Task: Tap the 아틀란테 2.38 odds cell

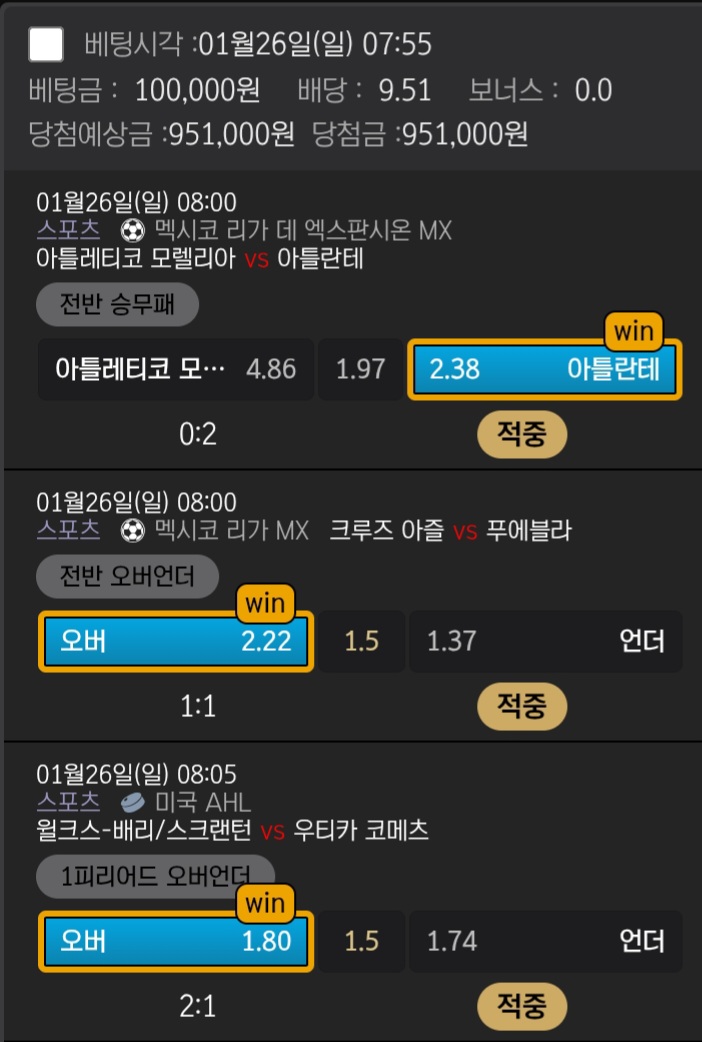Action: point(545,369)
